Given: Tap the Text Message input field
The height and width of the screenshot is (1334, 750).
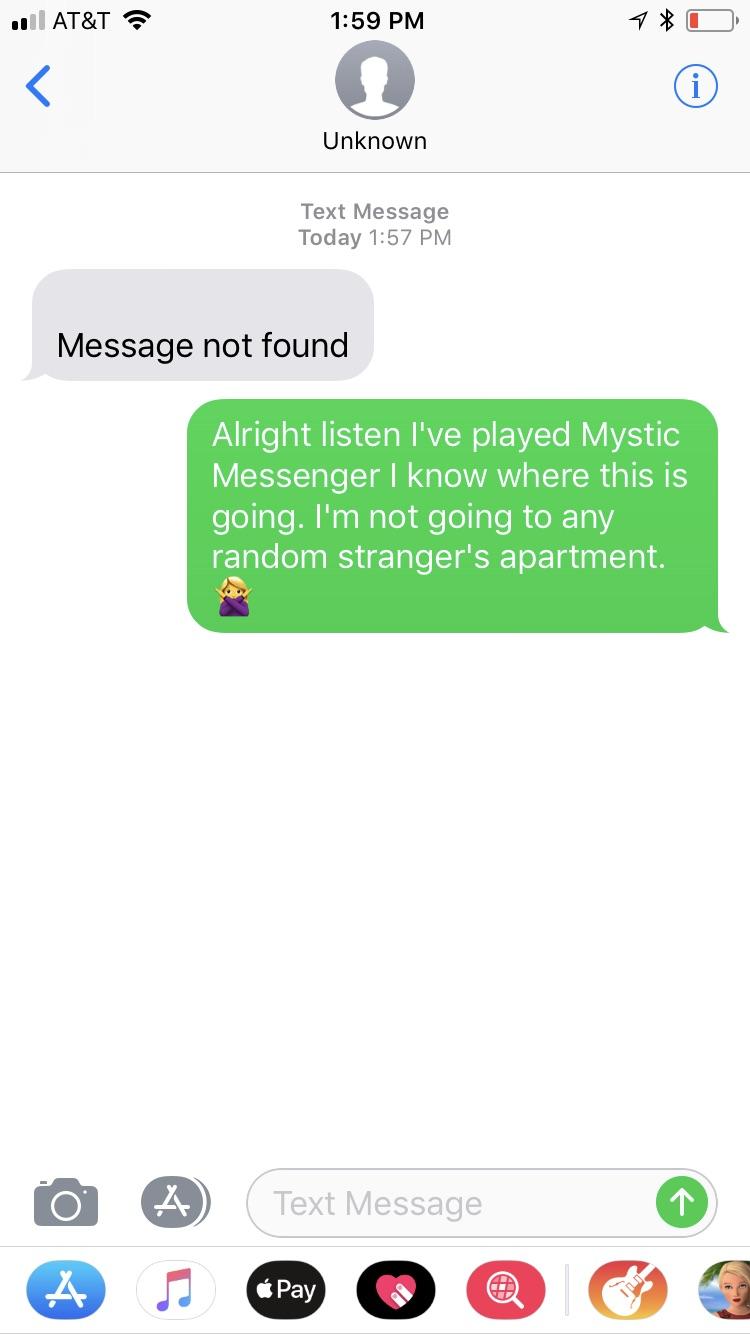Looking at the screenshot, I should tap(450, 1203).
